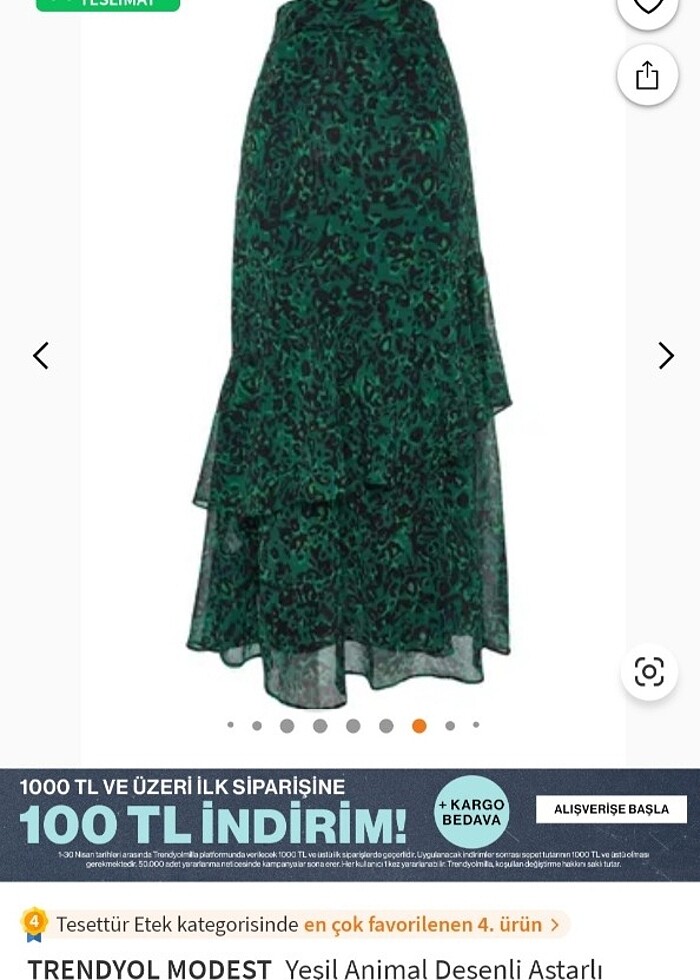Add the skirt to favorites
The image size is (700, 980).
[x=648, y=6]
